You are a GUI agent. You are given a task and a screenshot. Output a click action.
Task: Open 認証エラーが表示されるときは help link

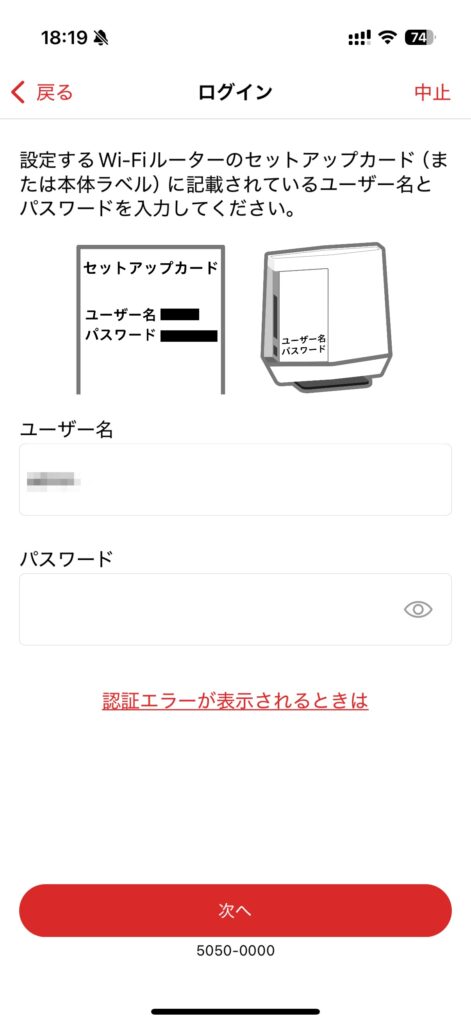click(235, 701)
